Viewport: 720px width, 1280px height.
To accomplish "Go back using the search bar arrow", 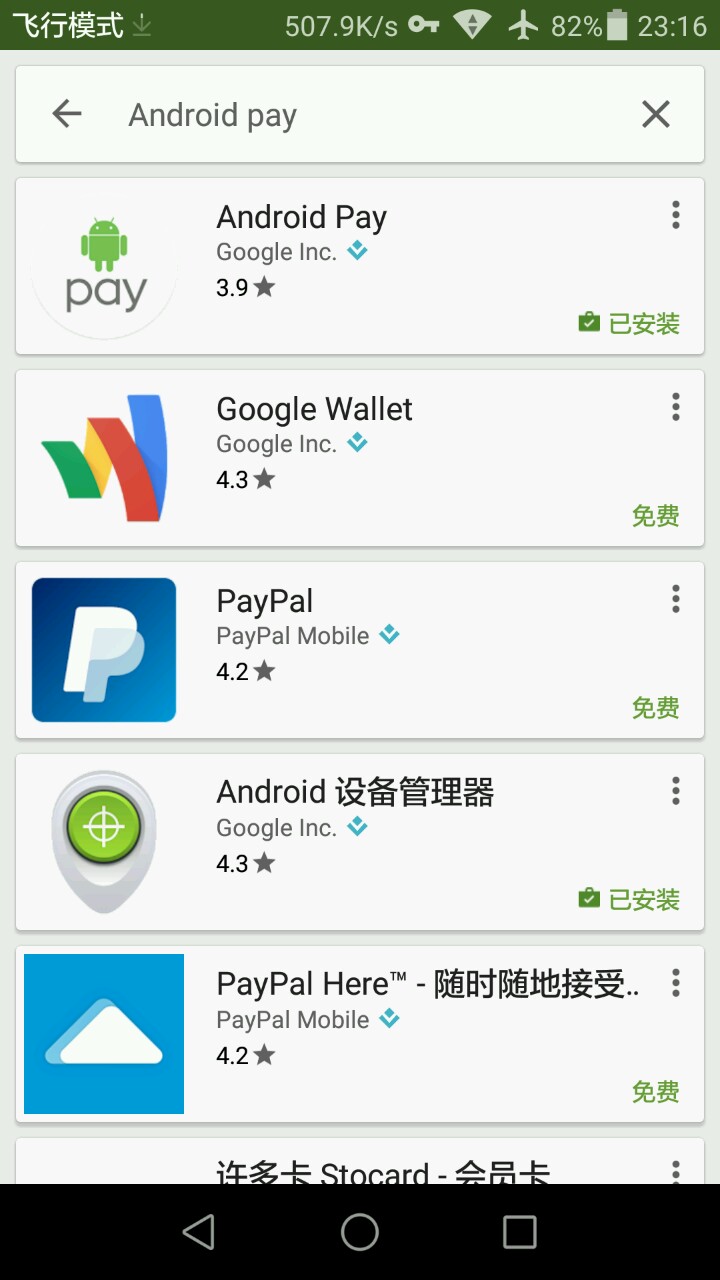I will [67, 114].
